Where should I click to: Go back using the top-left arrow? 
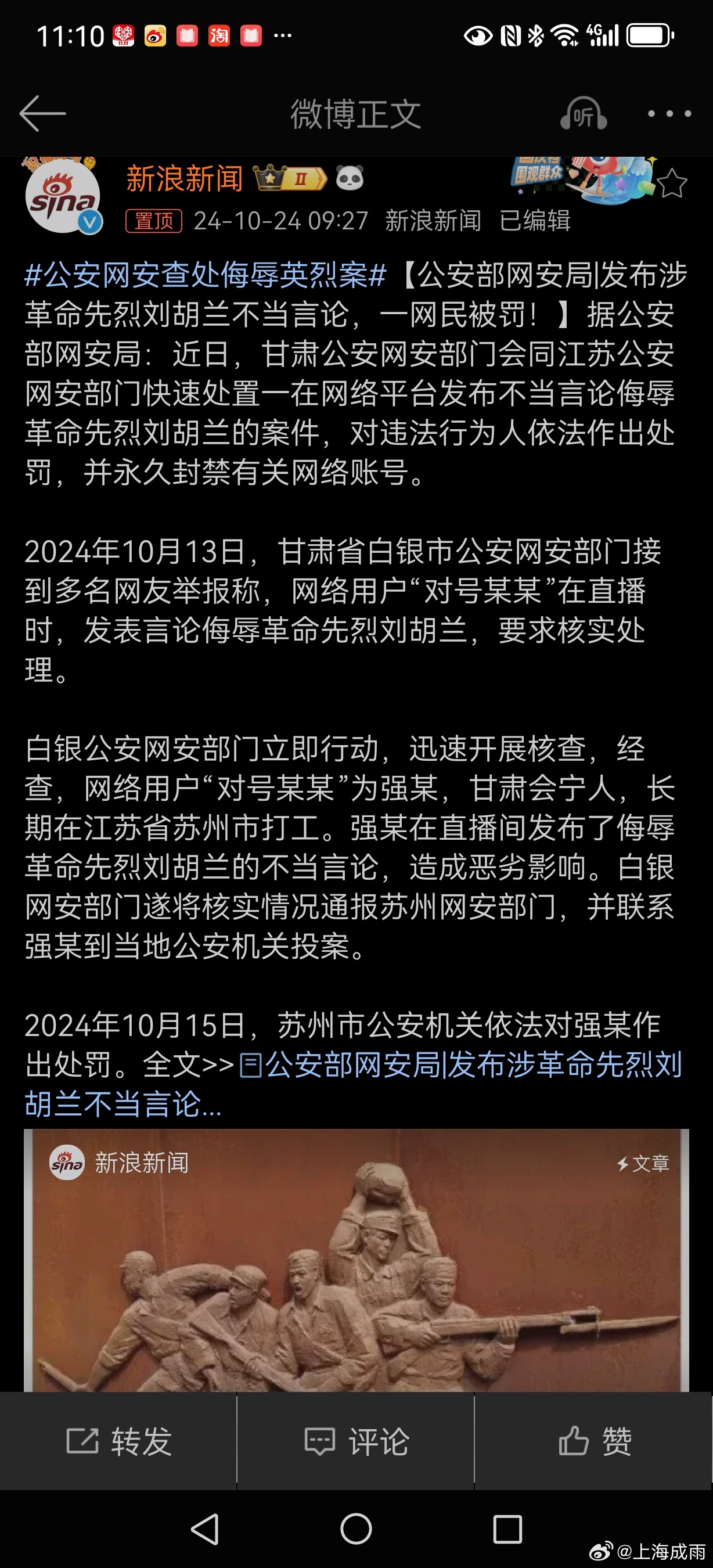(42, 113)
